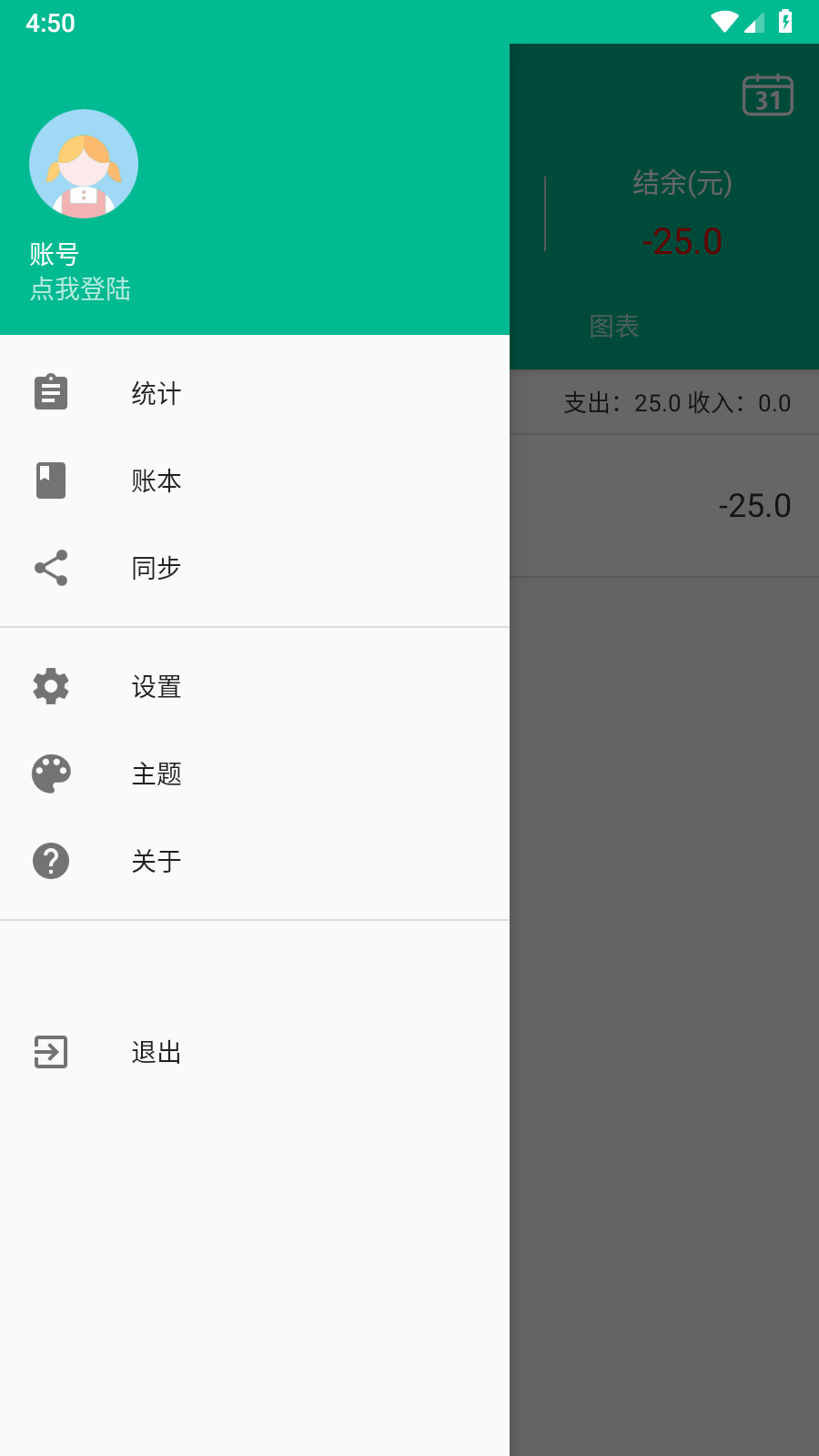Tap the 关于 help icon
This screenshot has height=1456, width=819.
coord(50,860)
